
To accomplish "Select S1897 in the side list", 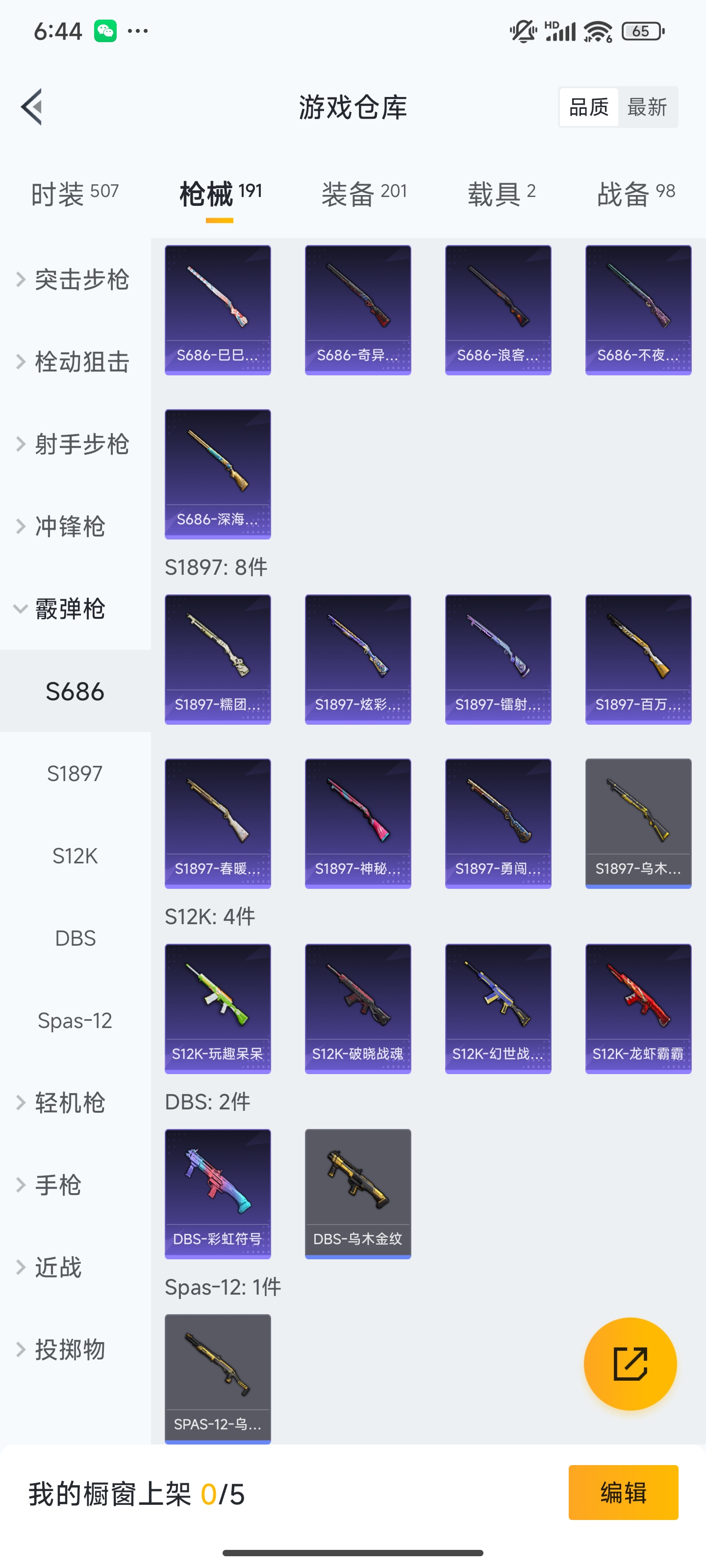I will click(75, 774).
